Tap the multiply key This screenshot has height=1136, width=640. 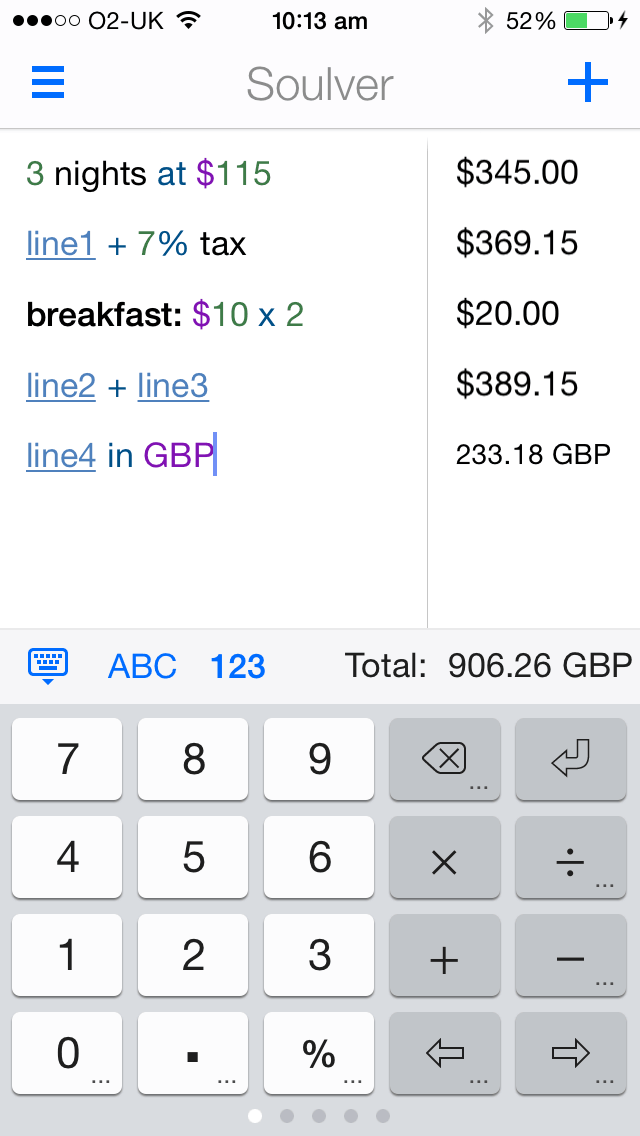click(x=444, y=858)
